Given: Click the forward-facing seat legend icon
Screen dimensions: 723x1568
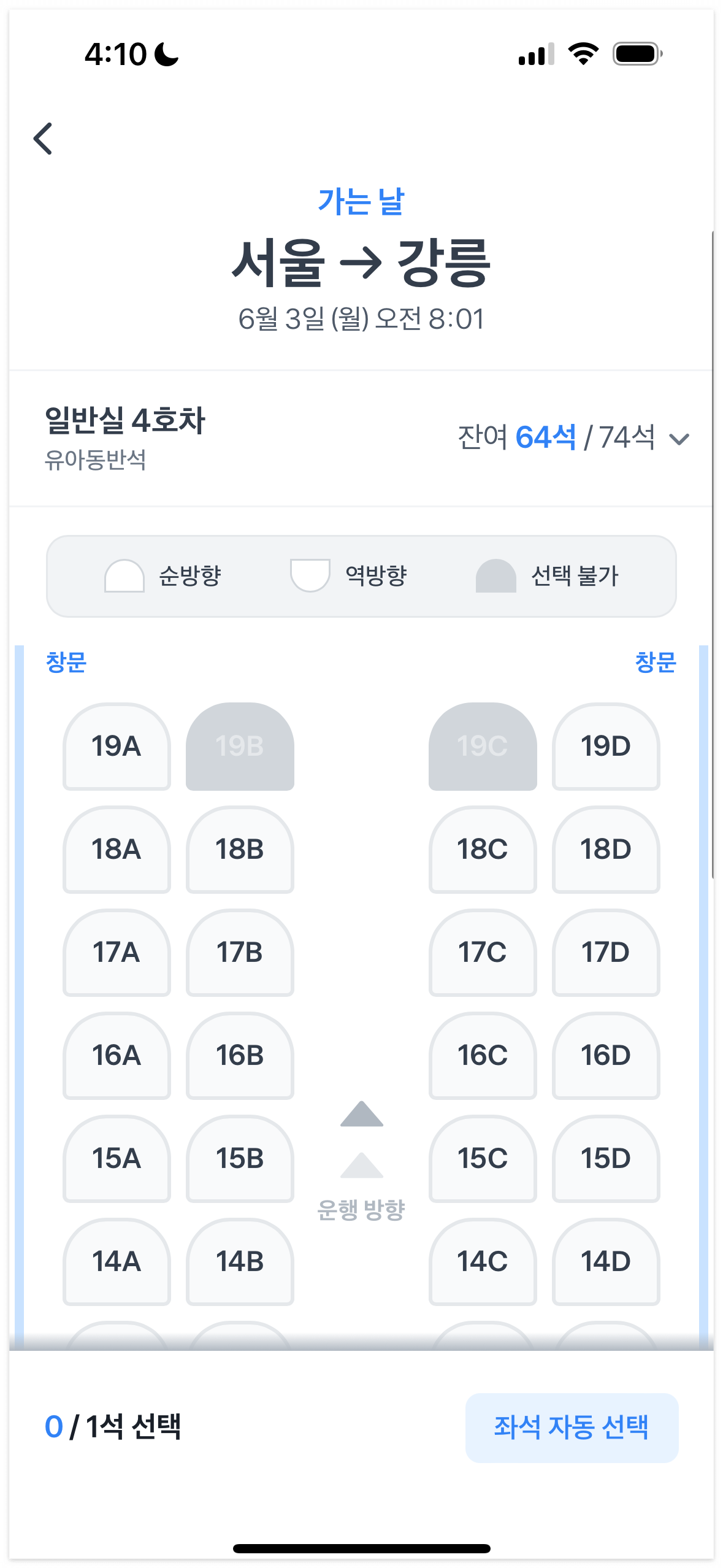Looking at the screenshot, I should coord(126,575).
